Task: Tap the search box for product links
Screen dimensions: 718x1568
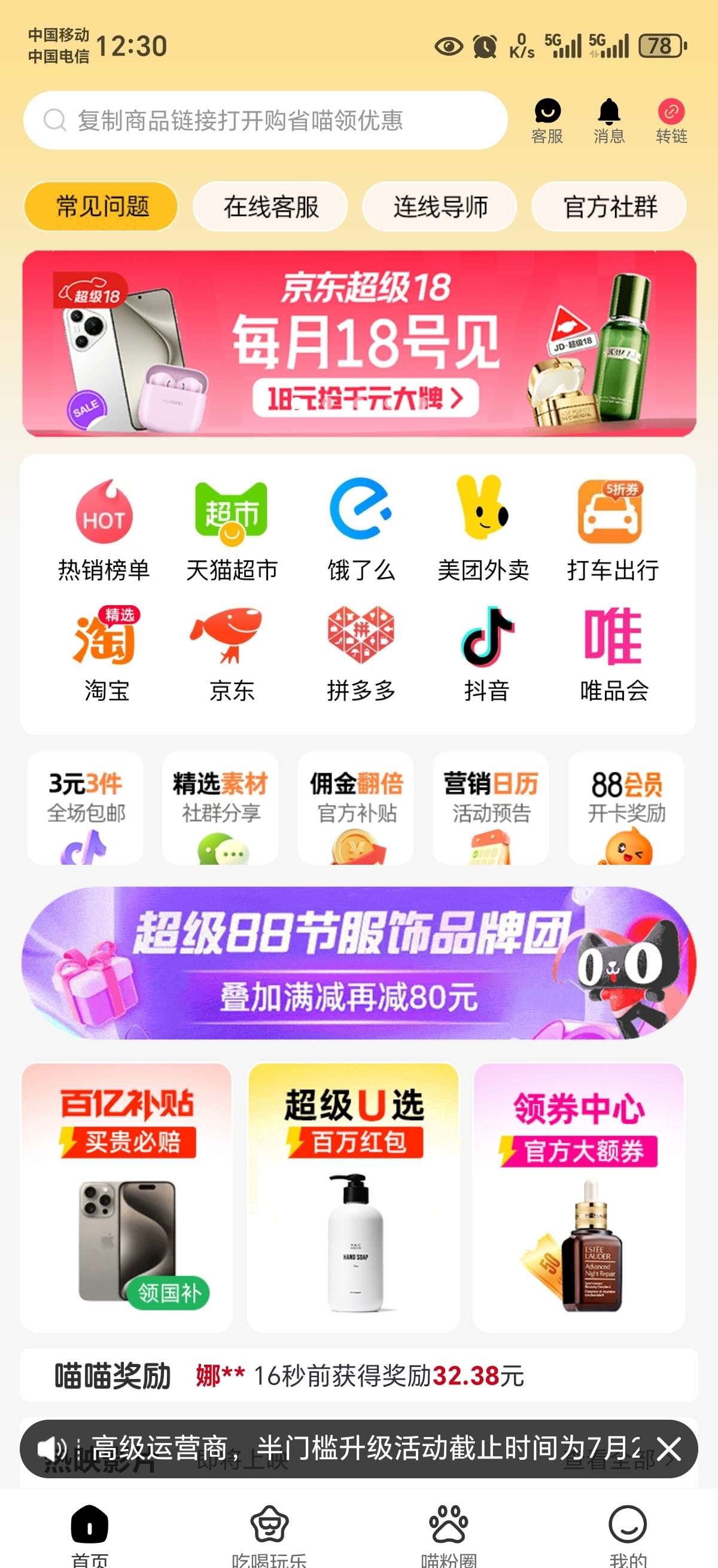Action: (x=266, y=121)
